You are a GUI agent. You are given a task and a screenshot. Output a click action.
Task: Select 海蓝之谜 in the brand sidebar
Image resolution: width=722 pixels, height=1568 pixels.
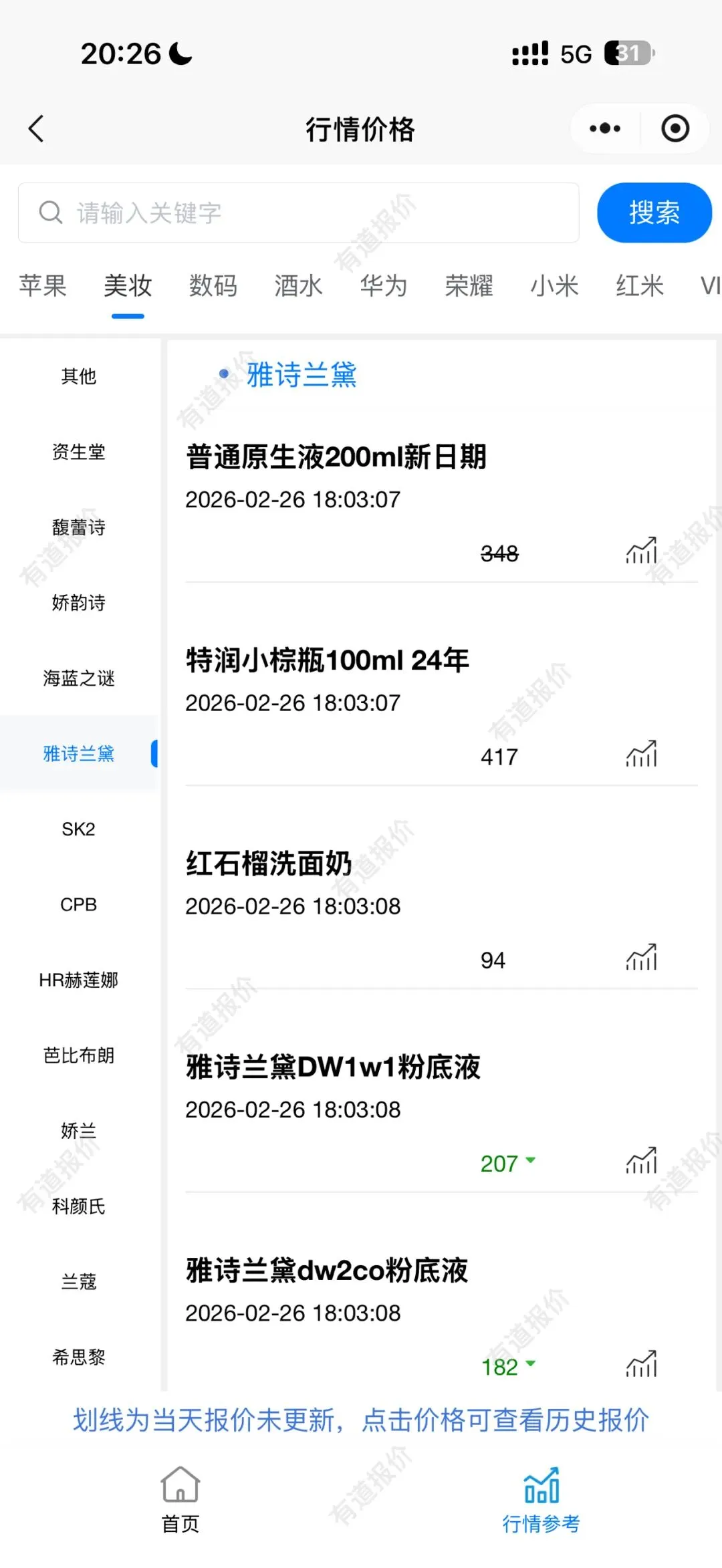79,678
